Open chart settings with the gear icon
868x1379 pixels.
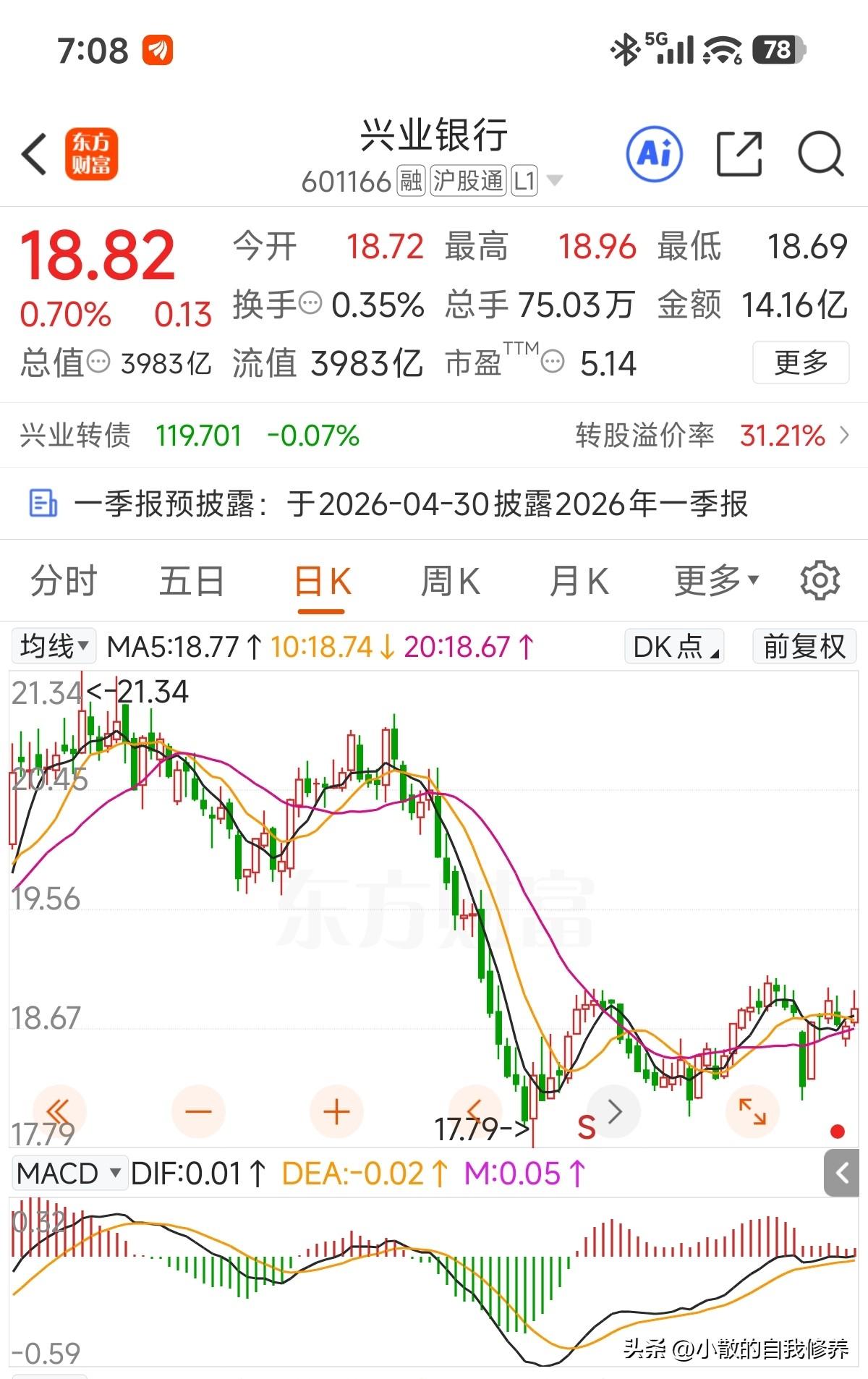click(x=820, y=580)
